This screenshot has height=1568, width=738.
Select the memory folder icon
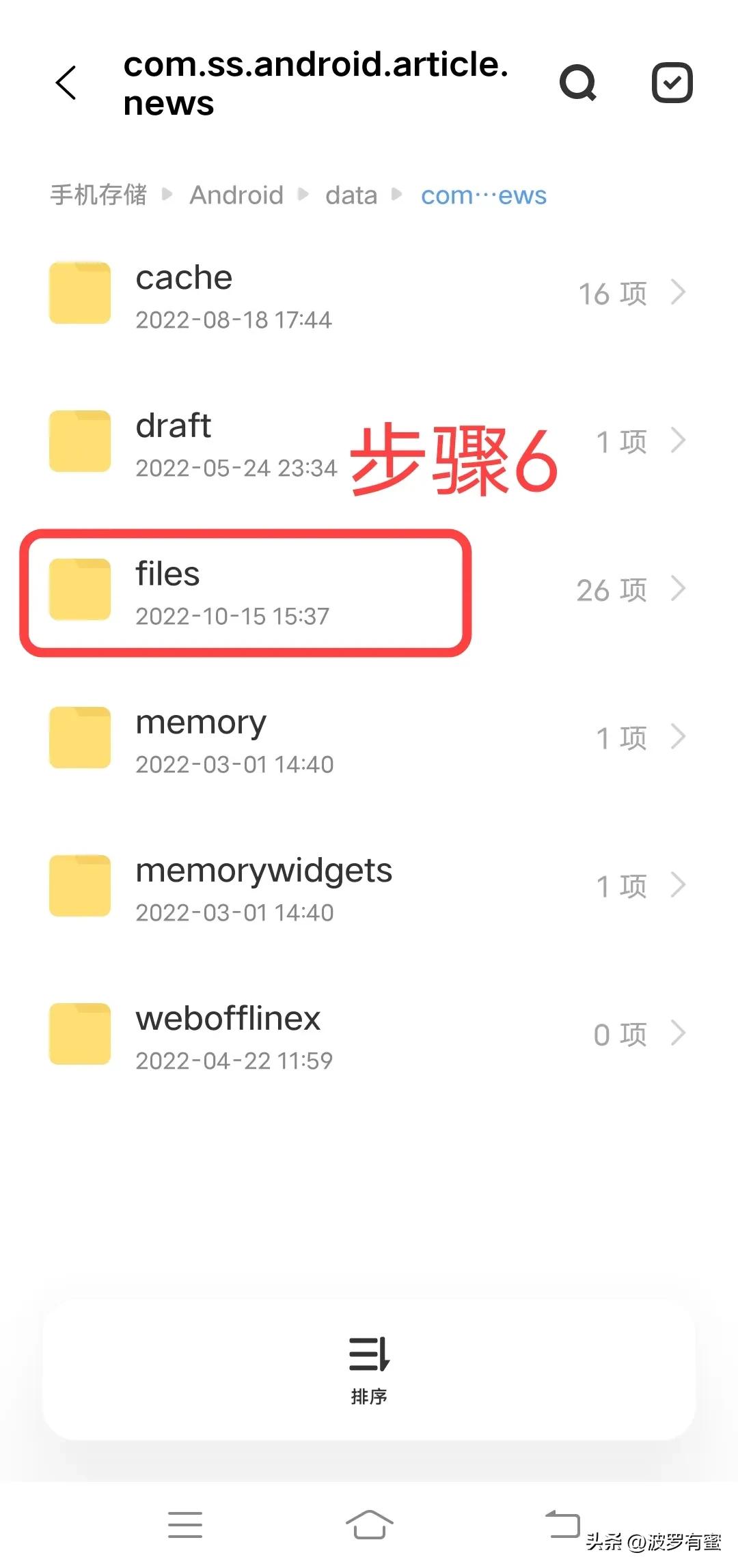[x=79, y=738]
